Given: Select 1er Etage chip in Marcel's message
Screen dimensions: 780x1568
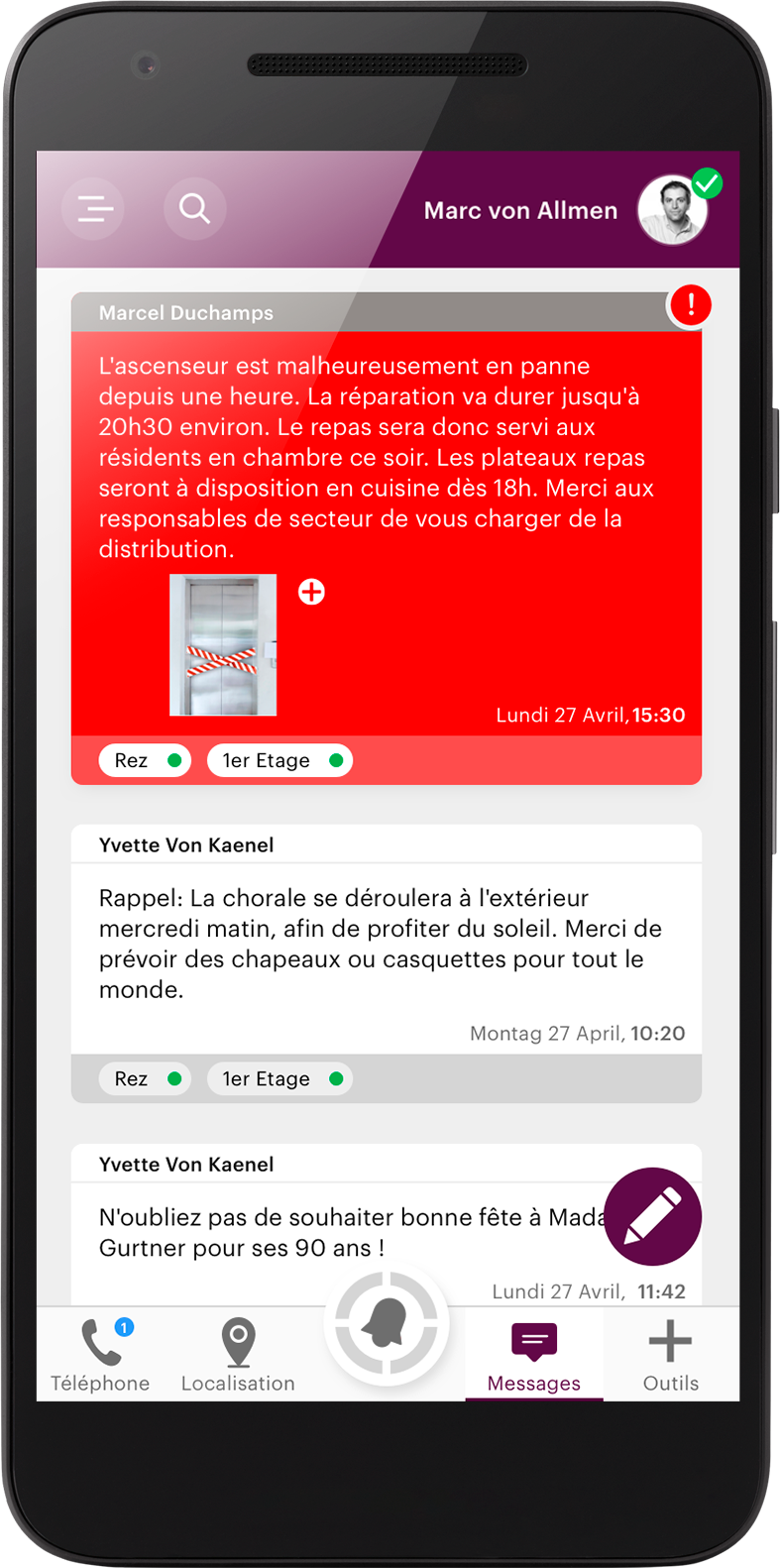Looking at the screenshot, I should (279, 760).
